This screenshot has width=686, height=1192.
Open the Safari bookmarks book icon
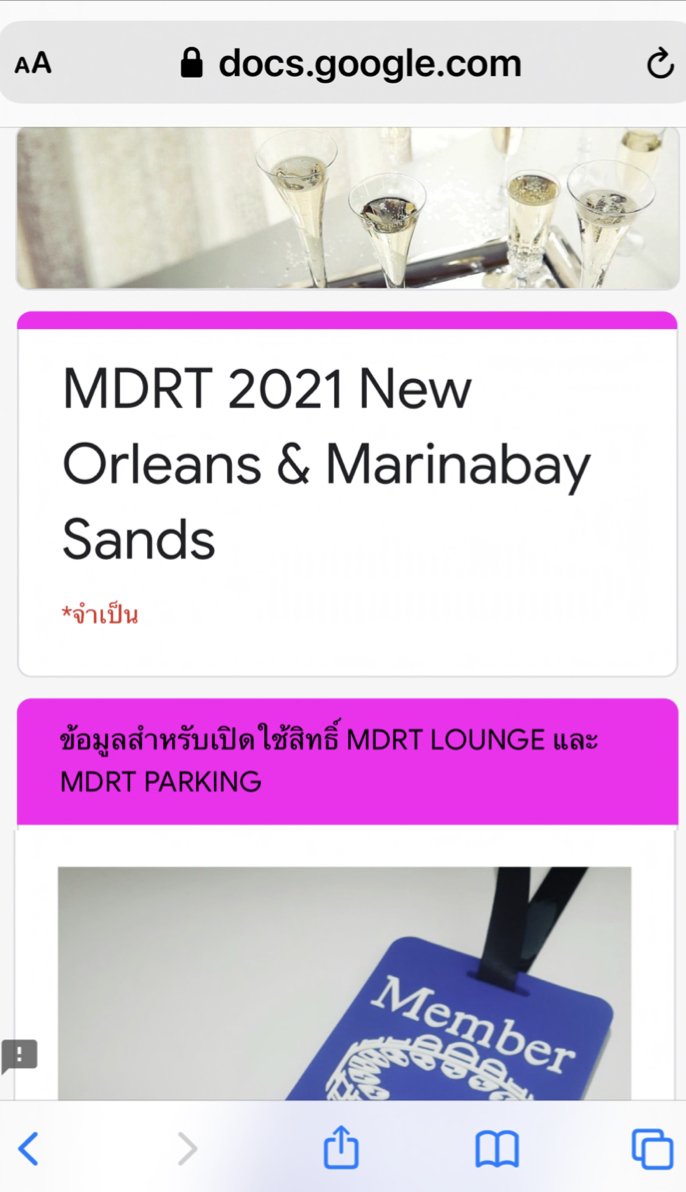tap(496, 1149)
